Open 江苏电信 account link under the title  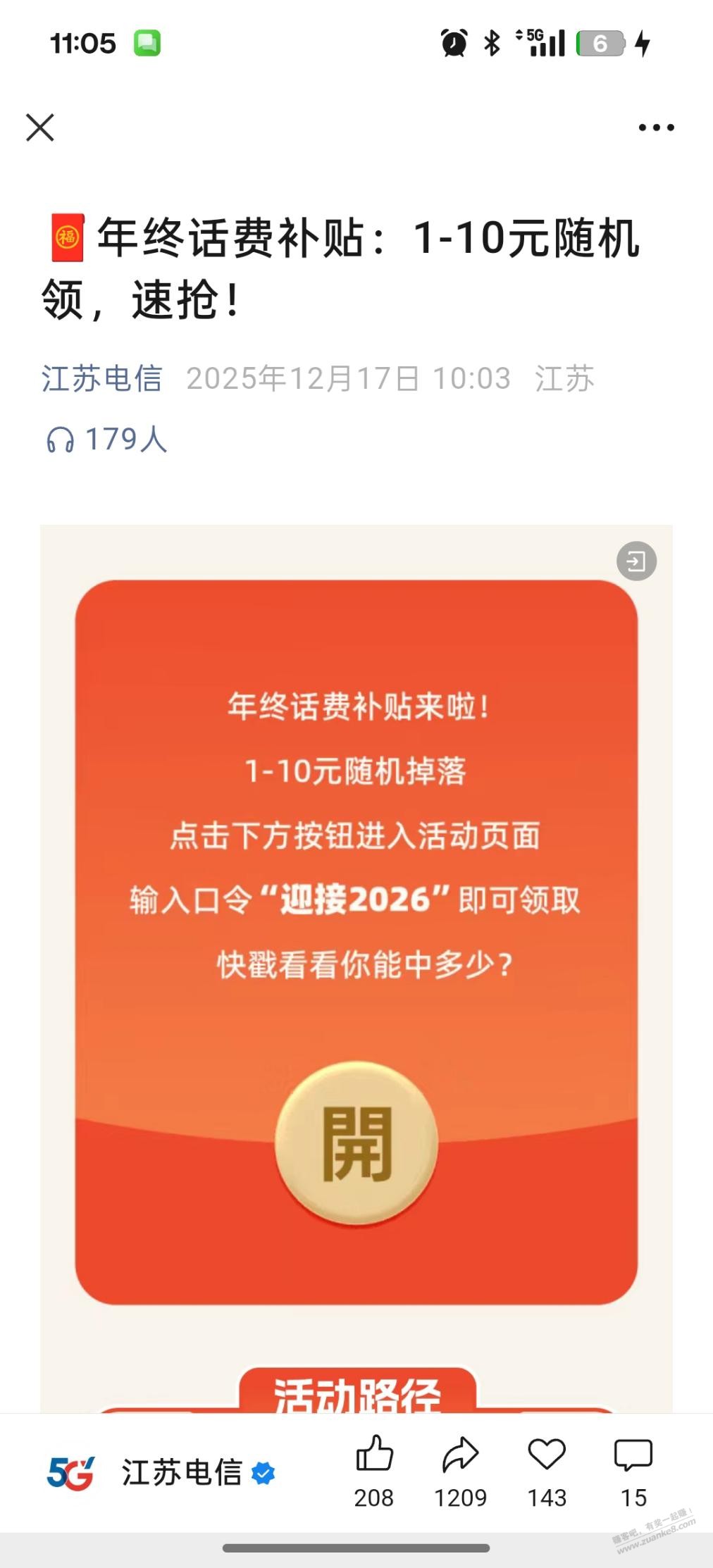(102, 378)
